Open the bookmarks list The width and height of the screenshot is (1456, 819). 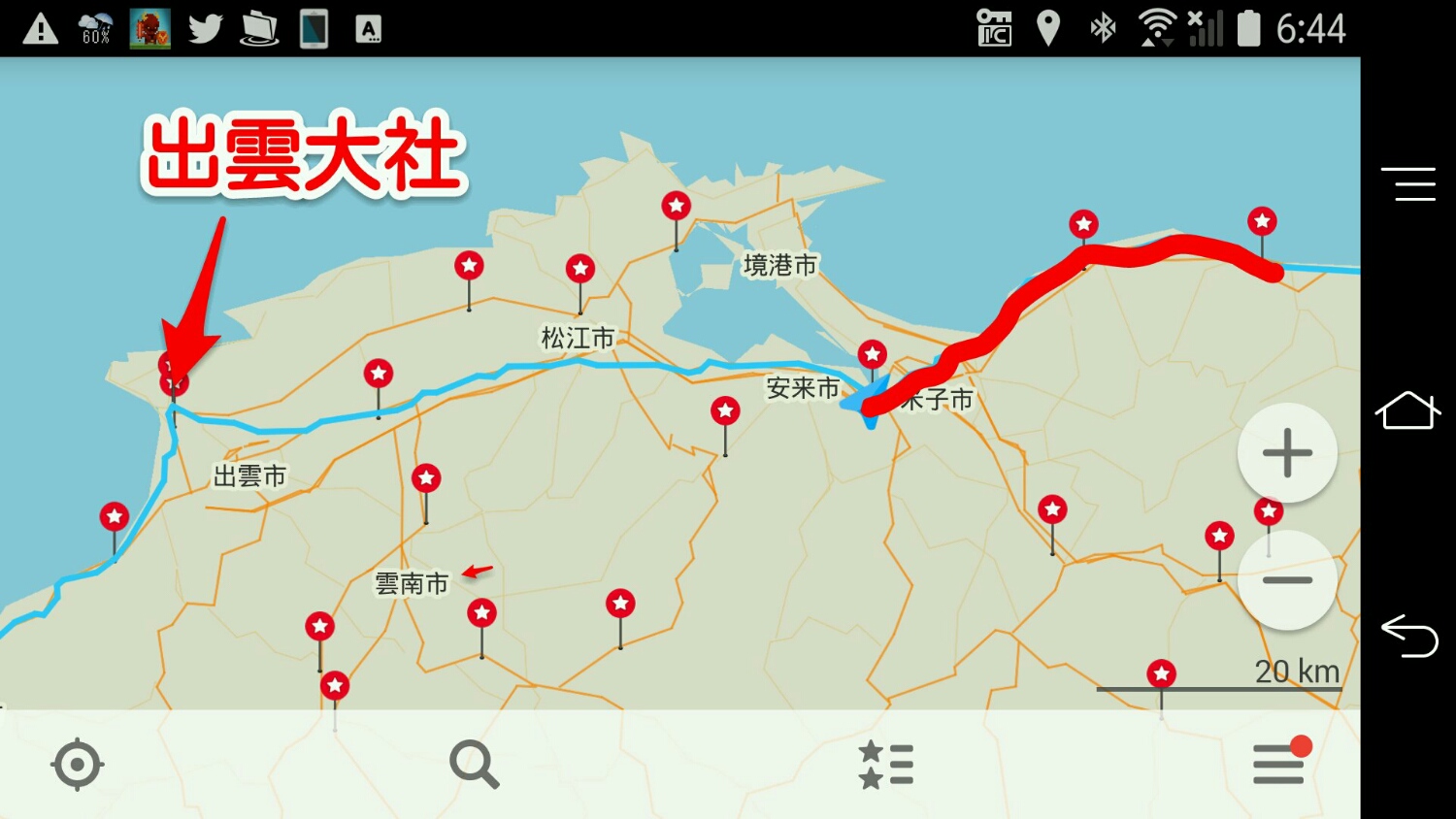(x=886, y=765)
